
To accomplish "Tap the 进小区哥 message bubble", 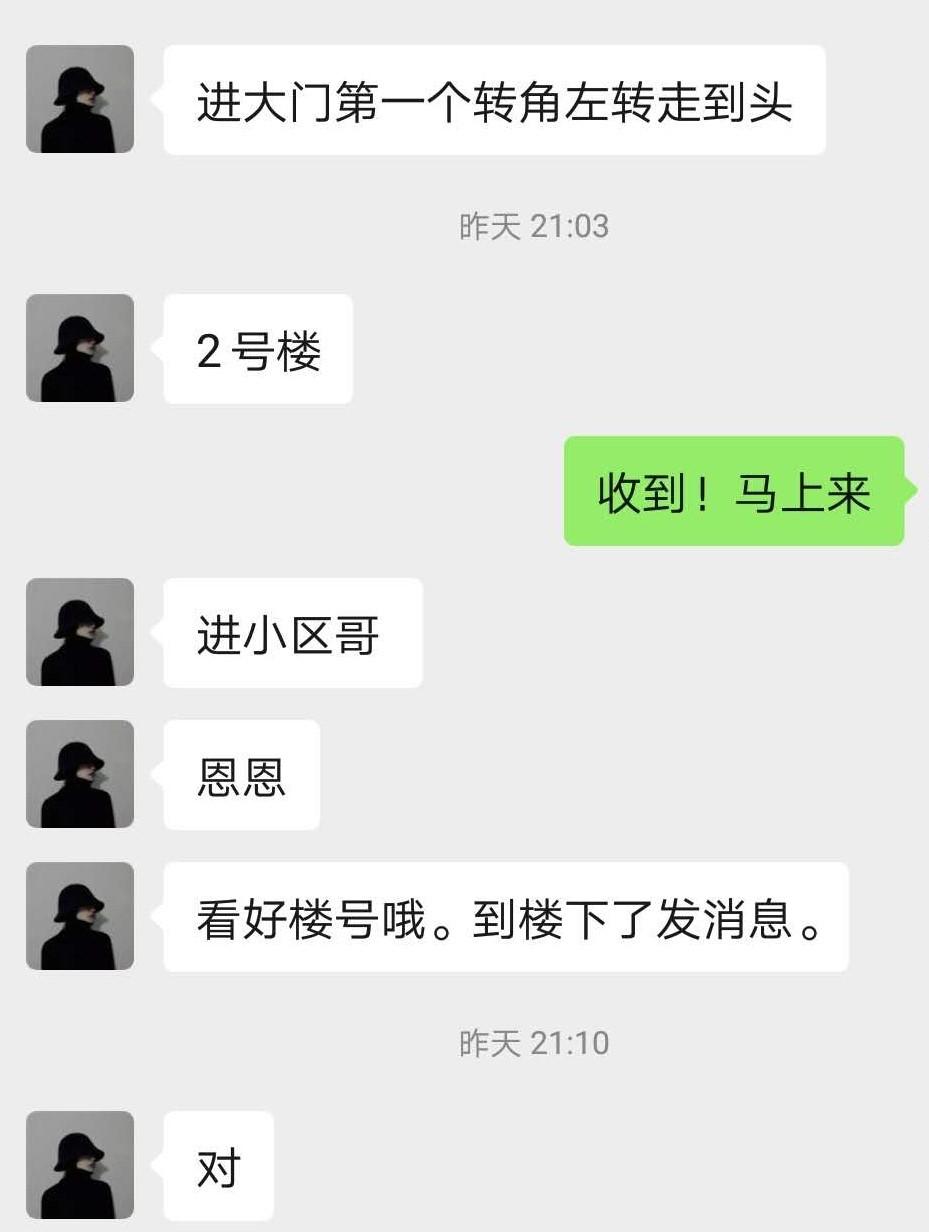I will (x=291, y=632).
